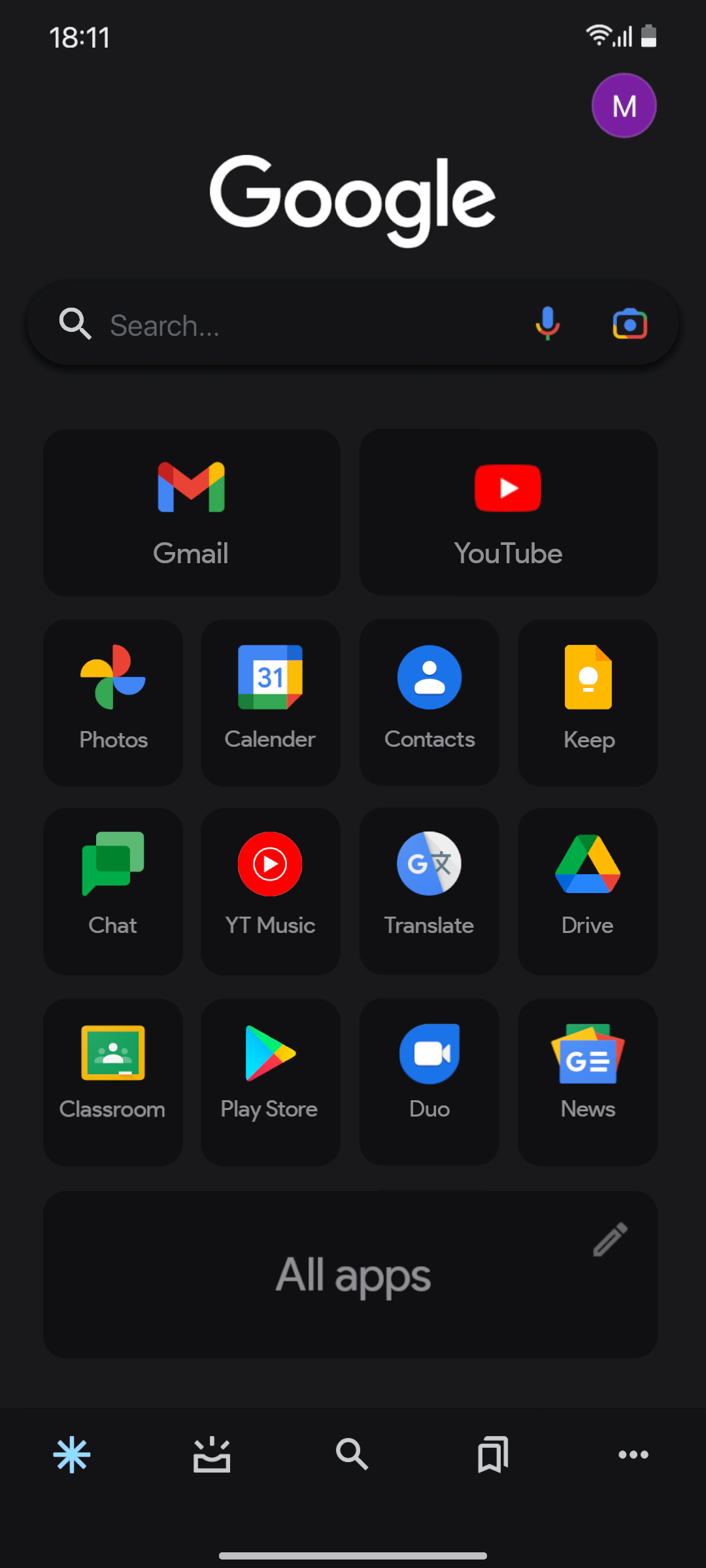Start voice search with the microphone

[x=547, y=324]
